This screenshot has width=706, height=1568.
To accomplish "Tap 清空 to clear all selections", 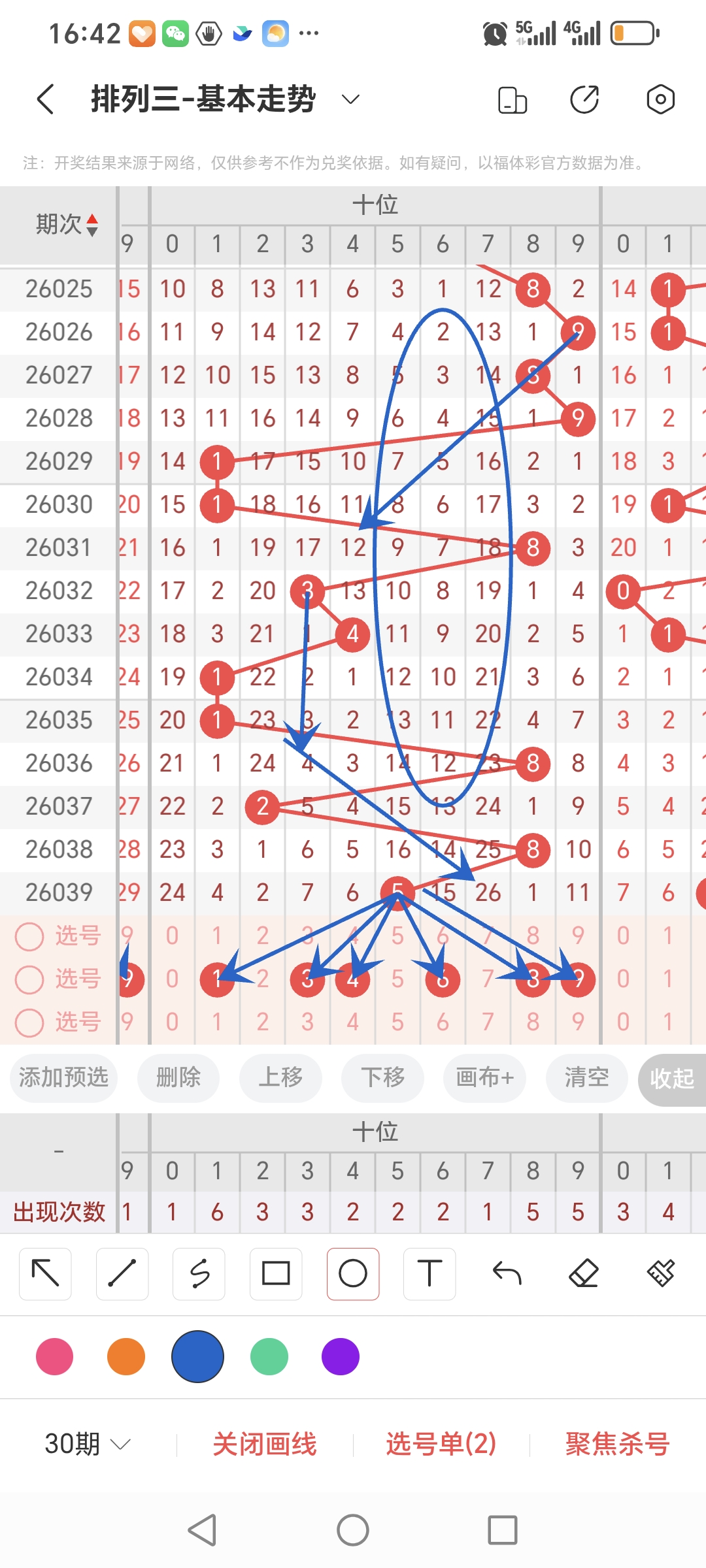I will click(x=586, y=1079).
